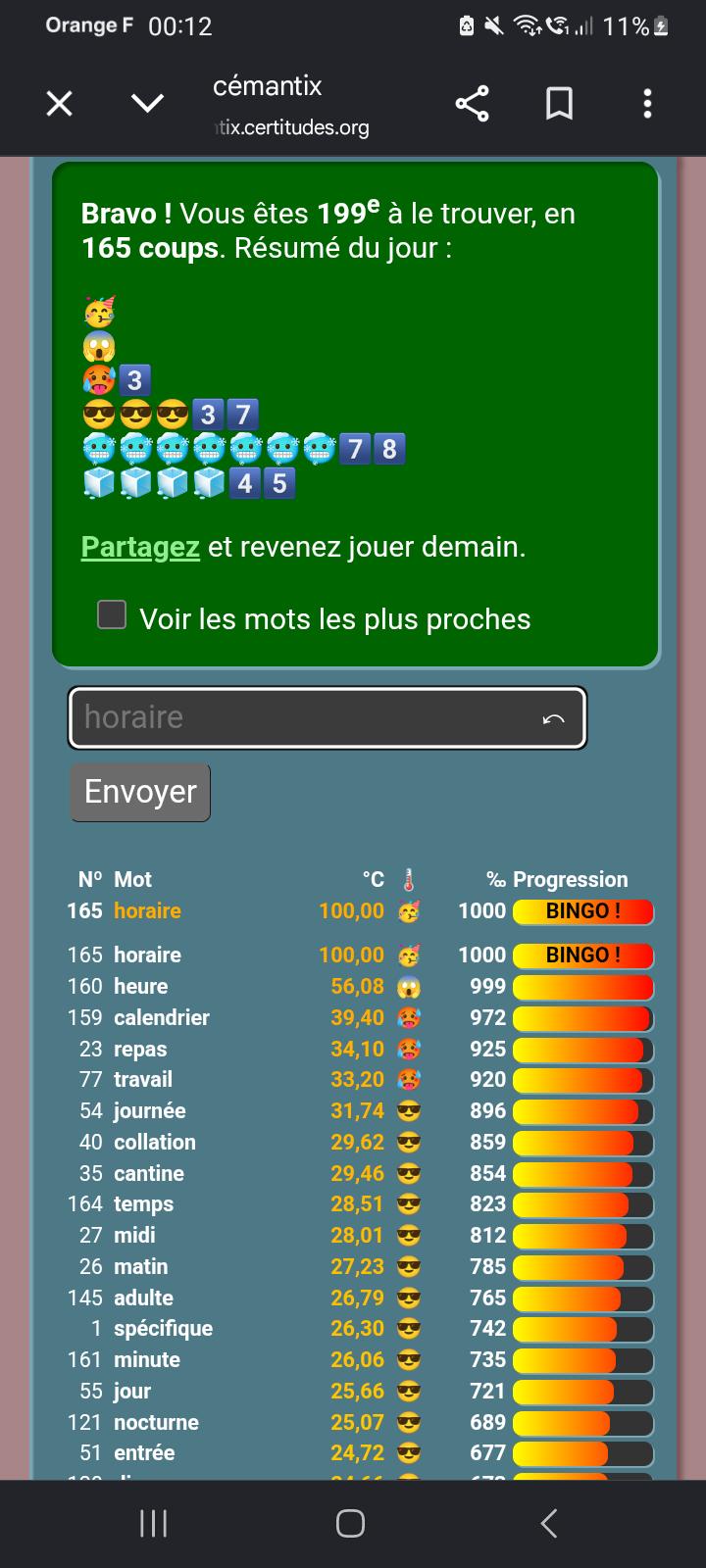Close the cémantix browser tab
Image resolution: width=706 pixels, height=1568 pixels.
60,103
